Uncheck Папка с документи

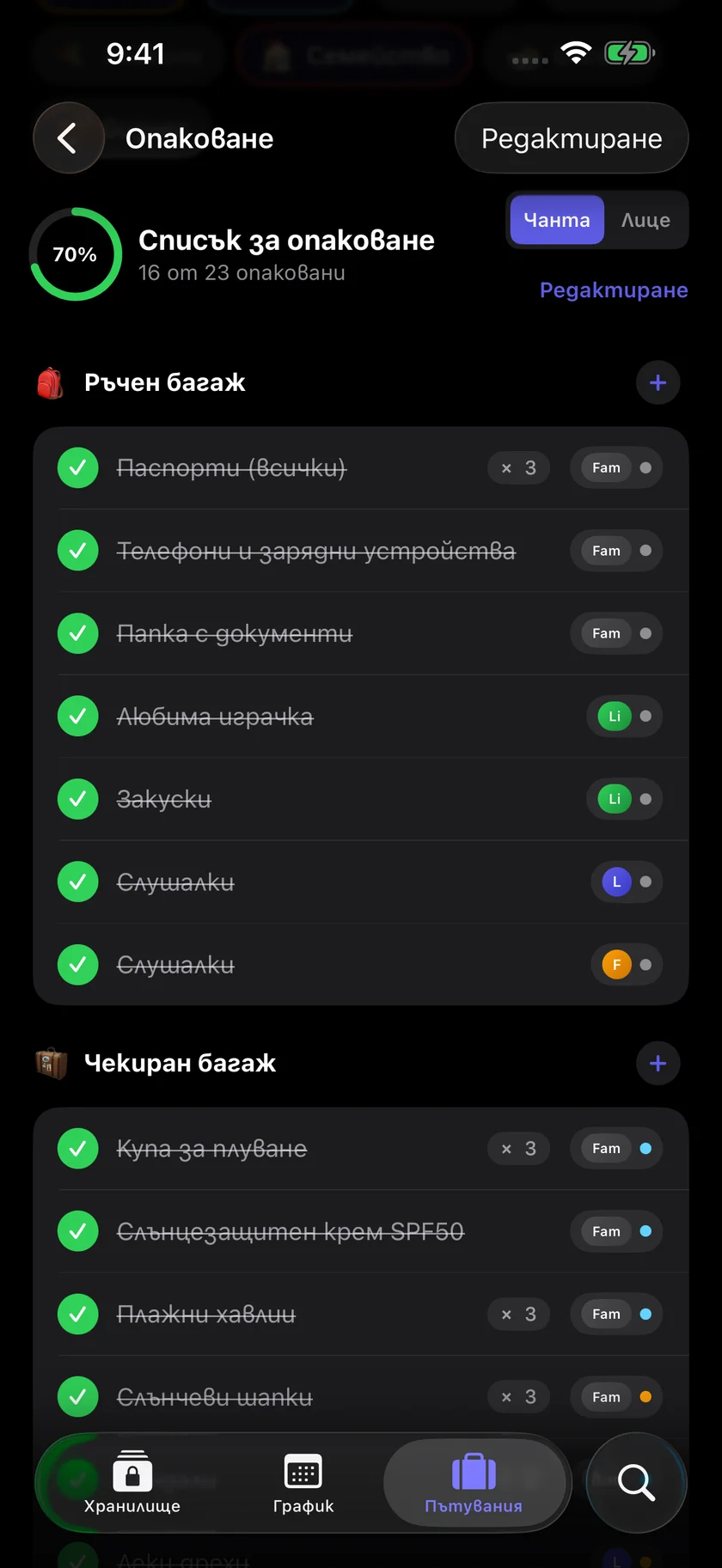[x=78, y=633]
